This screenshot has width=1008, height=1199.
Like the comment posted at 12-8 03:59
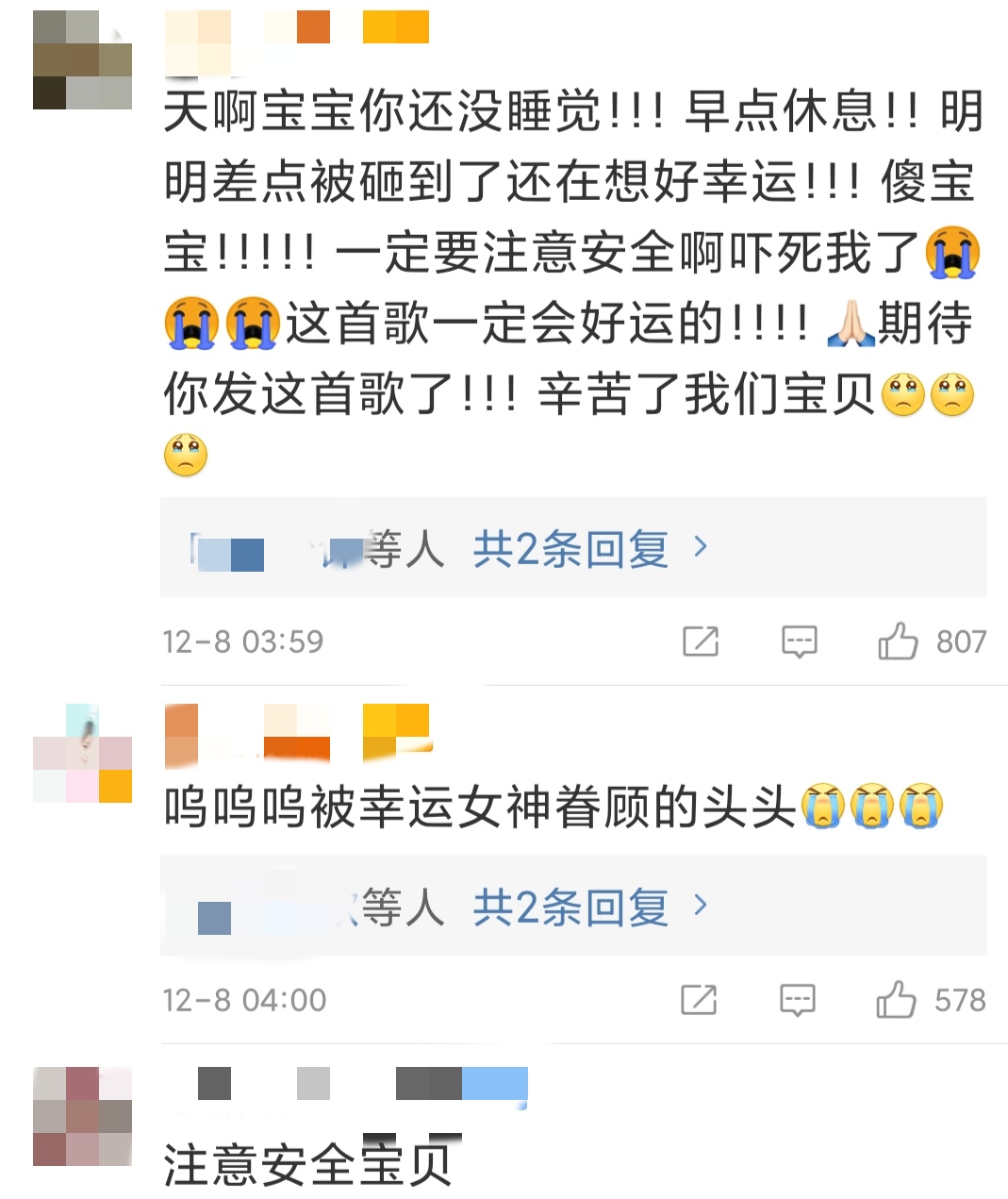[x=898, y=641]
